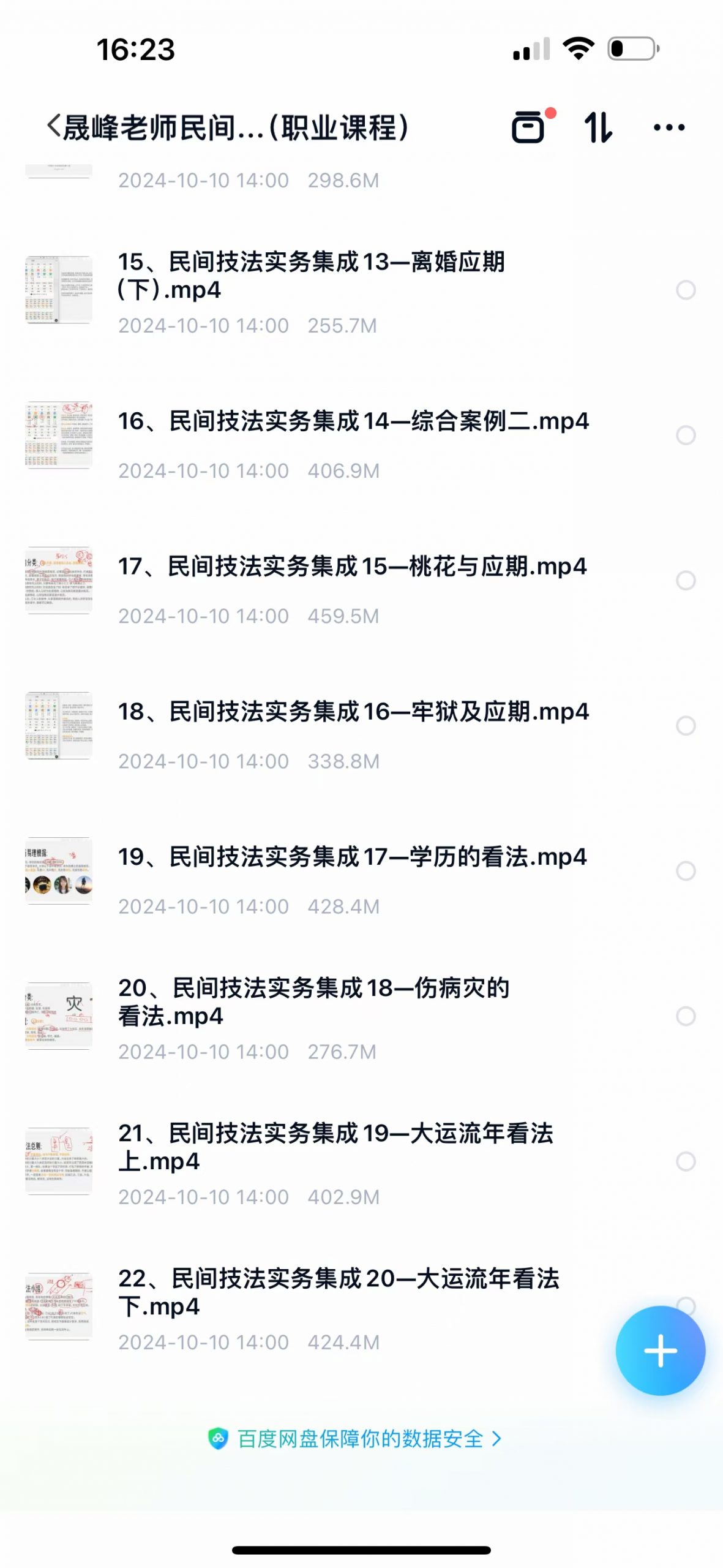Open the three-dot overflow menu
The height and width of the screenshot is (1568, 723).
(x=669, y=127)
